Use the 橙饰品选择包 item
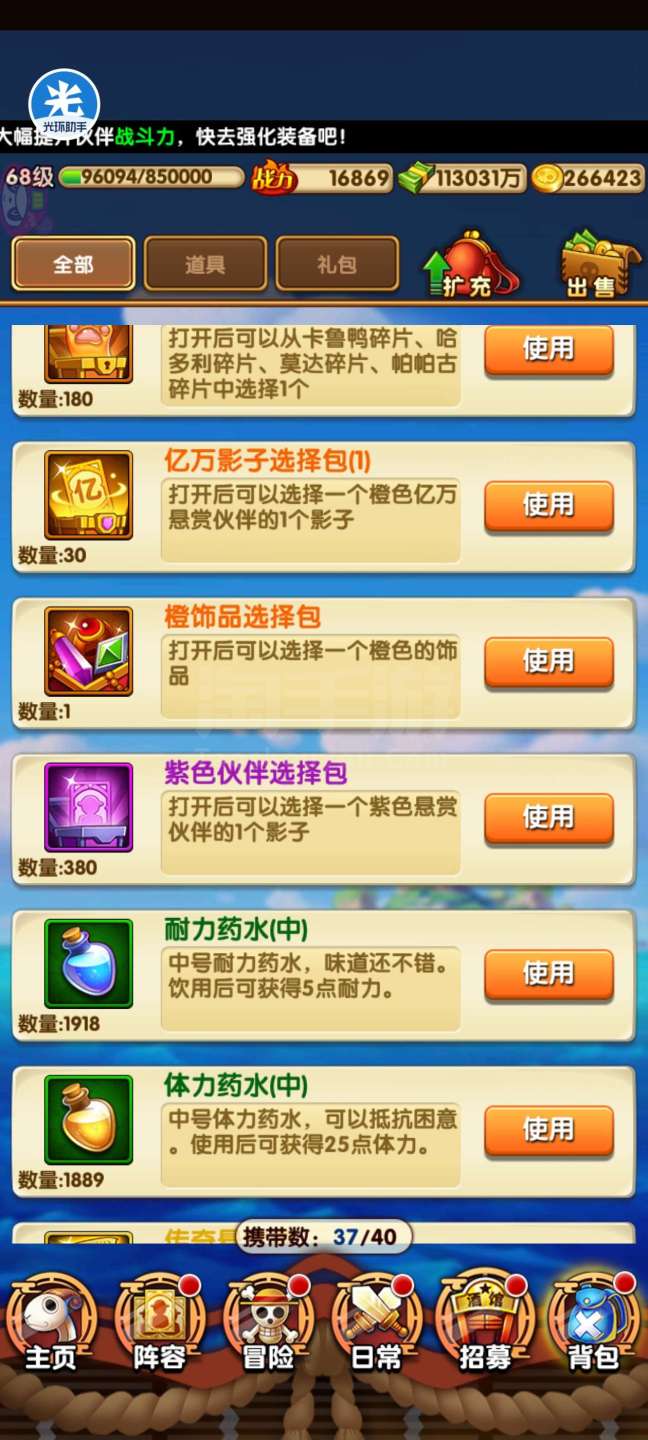Screen dimensions: 648x1440 (x=548, y=661)
